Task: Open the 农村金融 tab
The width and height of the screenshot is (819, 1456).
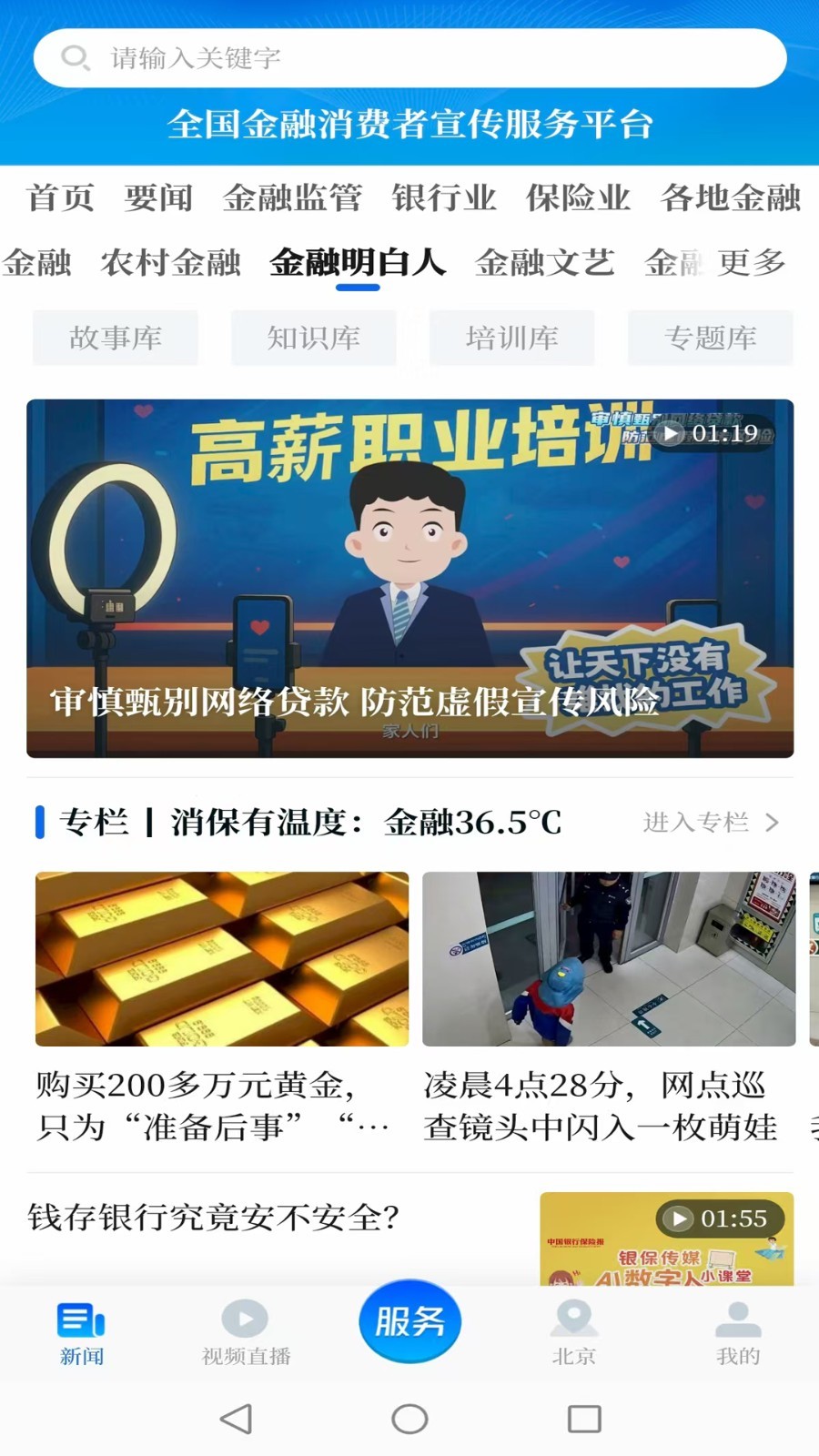Action: (171, 263)
